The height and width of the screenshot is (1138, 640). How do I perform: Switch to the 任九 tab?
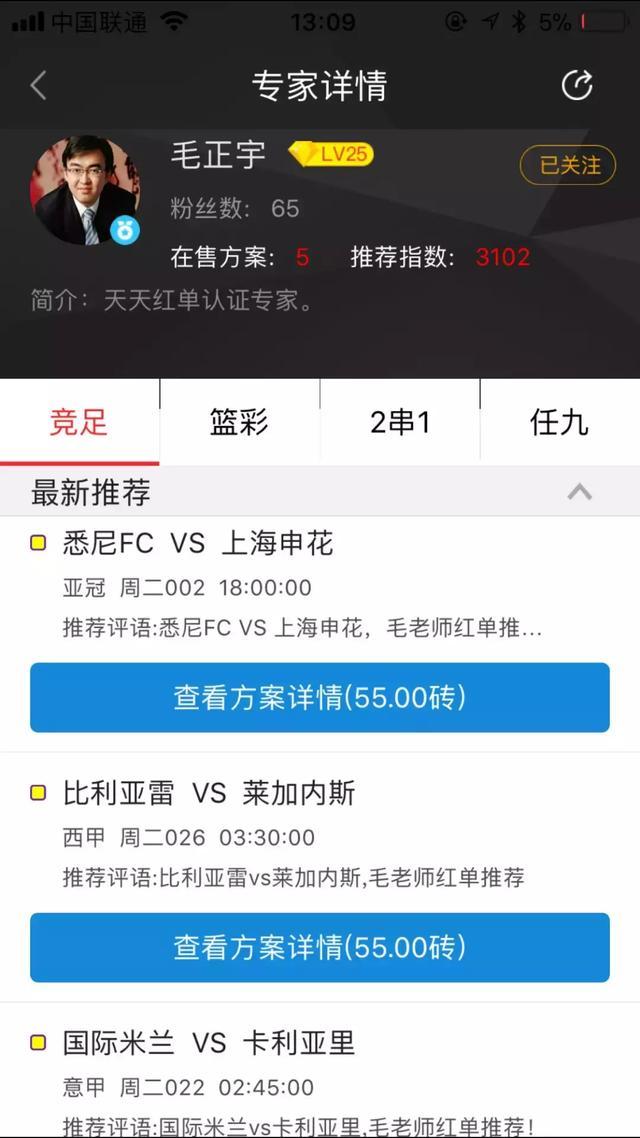point(559,422)
